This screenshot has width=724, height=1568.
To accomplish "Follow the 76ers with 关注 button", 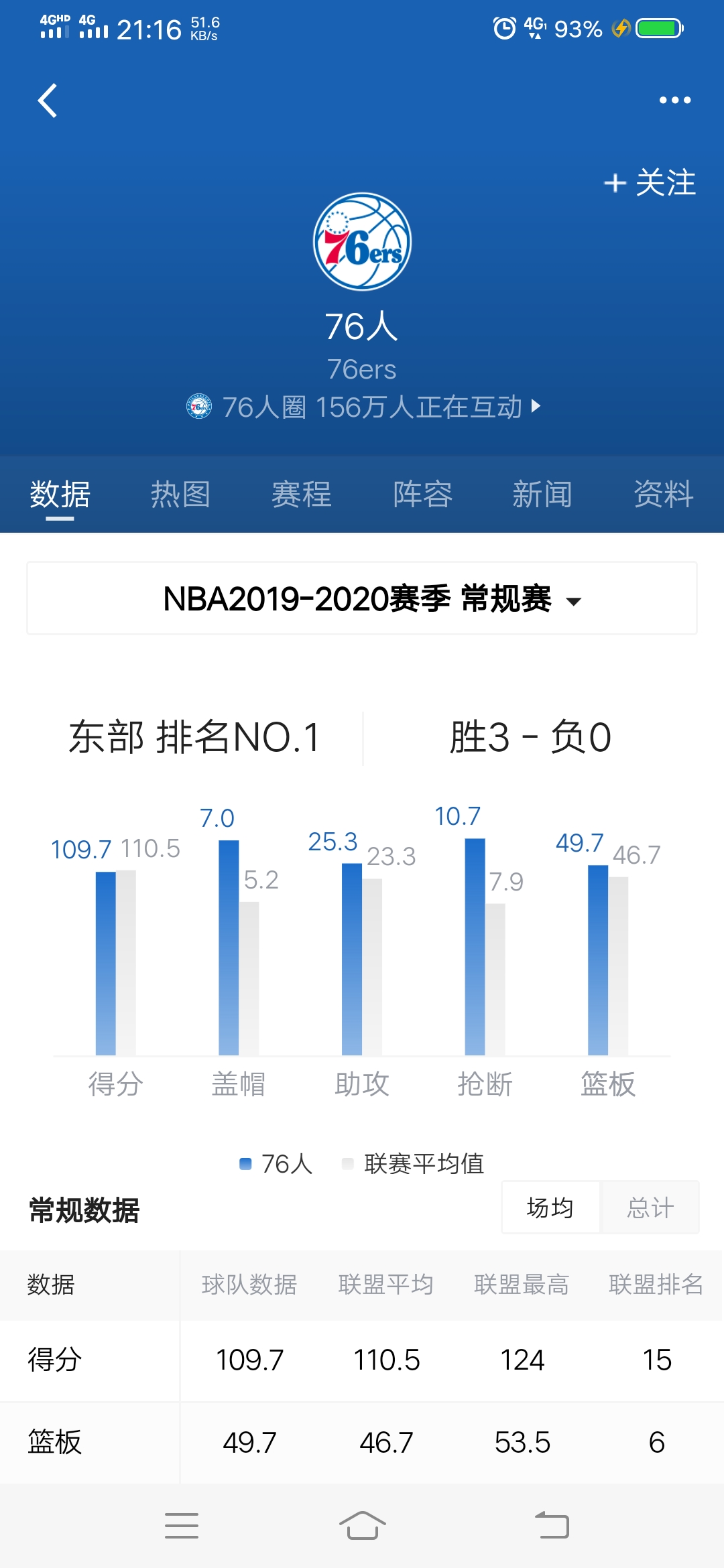I will 650,183.
